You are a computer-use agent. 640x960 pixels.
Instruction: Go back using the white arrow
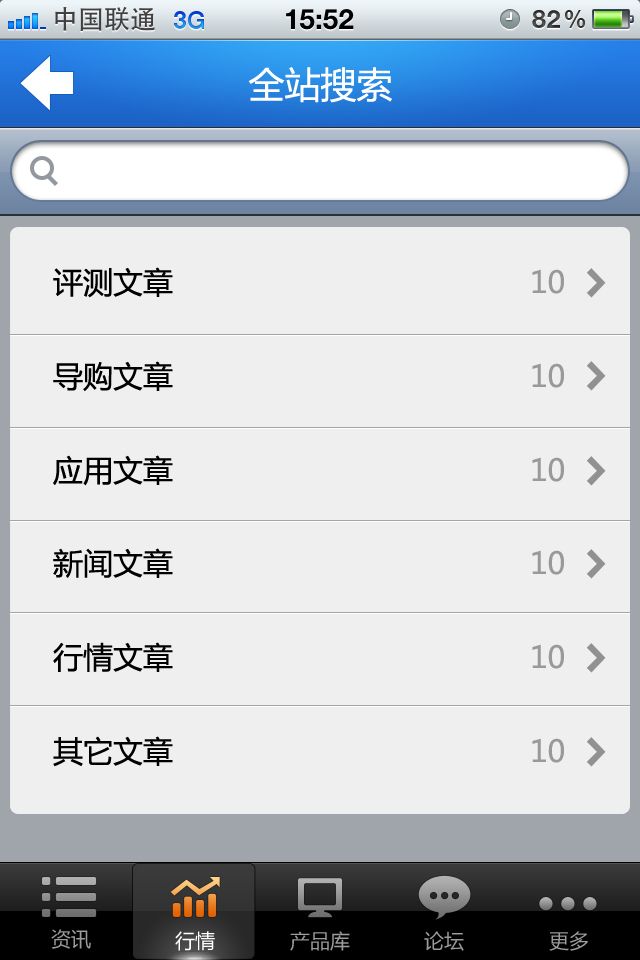pos(47,83)
